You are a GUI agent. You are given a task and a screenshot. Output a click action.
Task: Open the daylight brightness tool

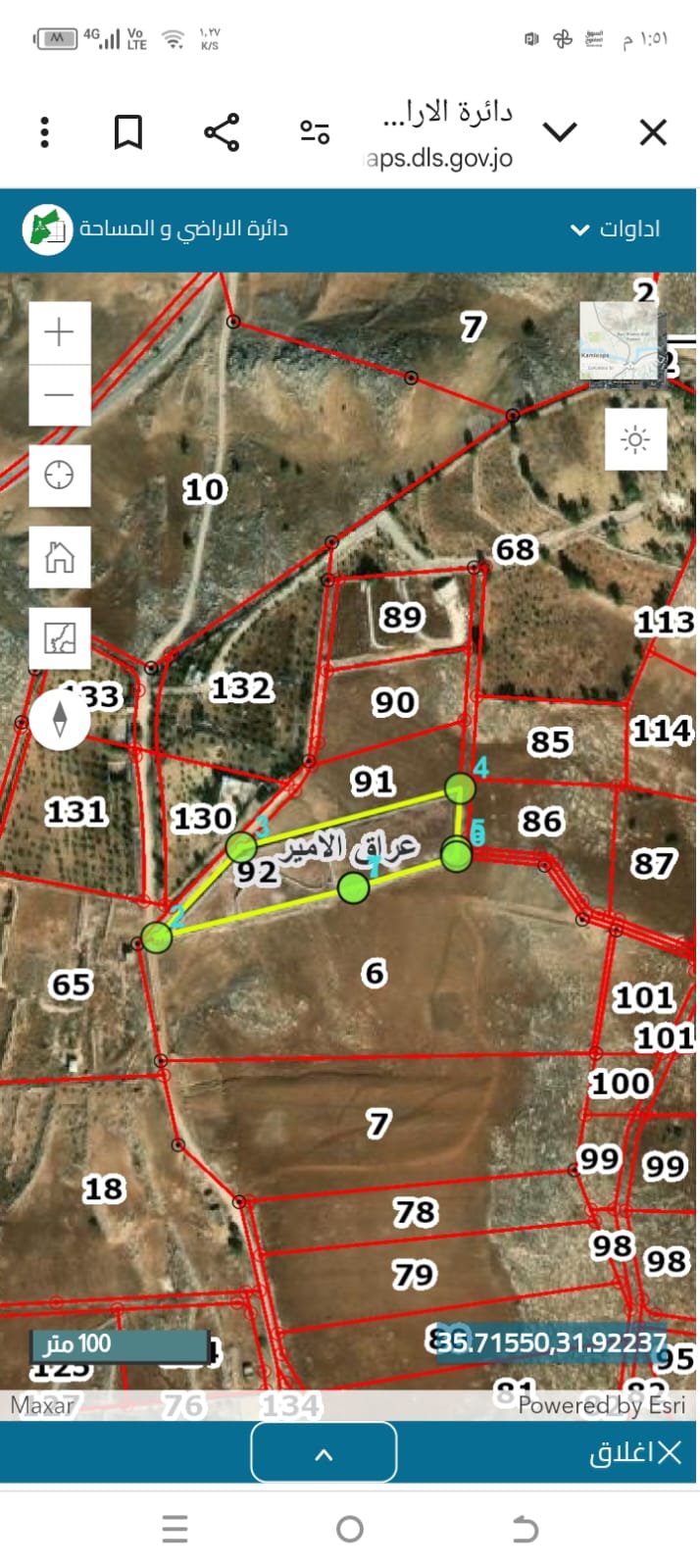(x=635, y=439)
